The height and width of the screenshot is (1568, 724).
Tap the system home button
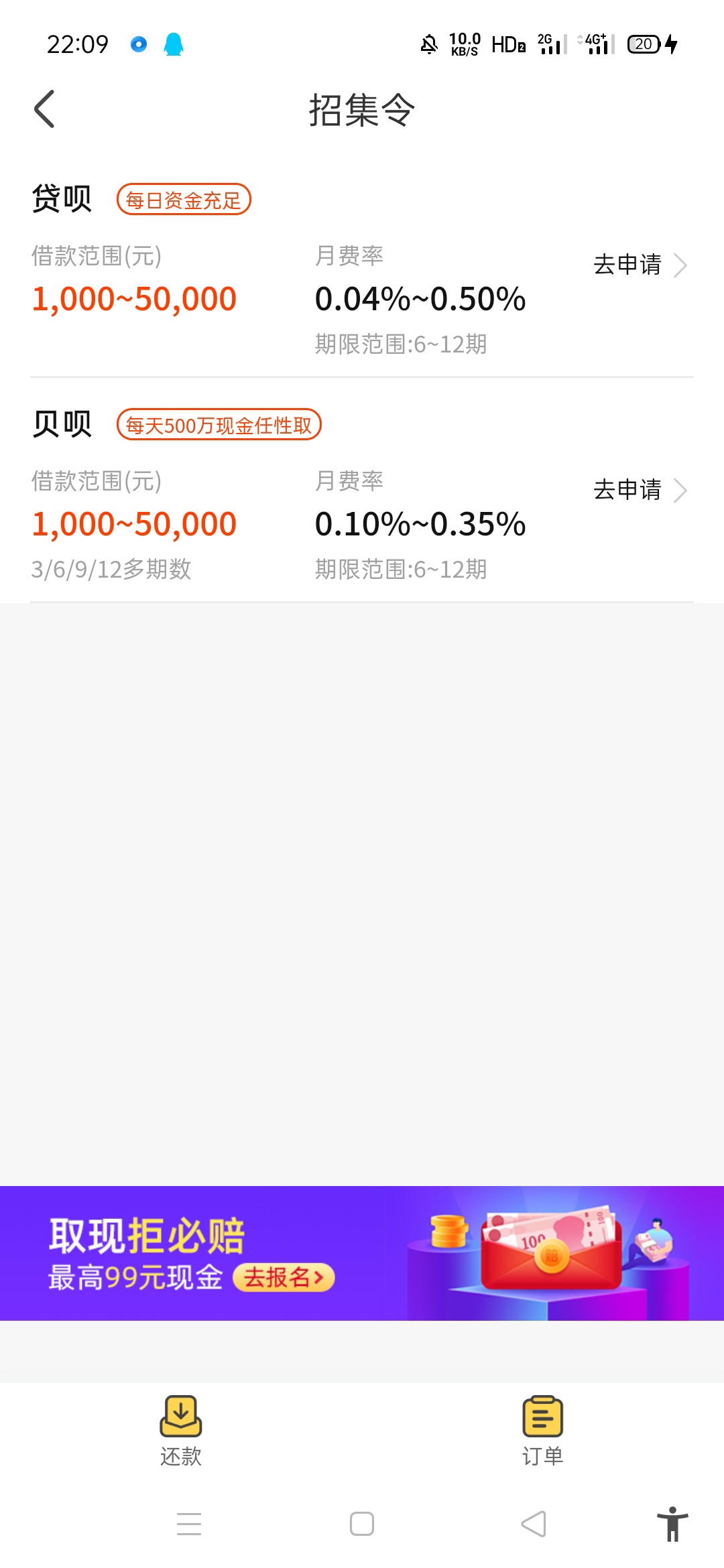[362, 1524]
